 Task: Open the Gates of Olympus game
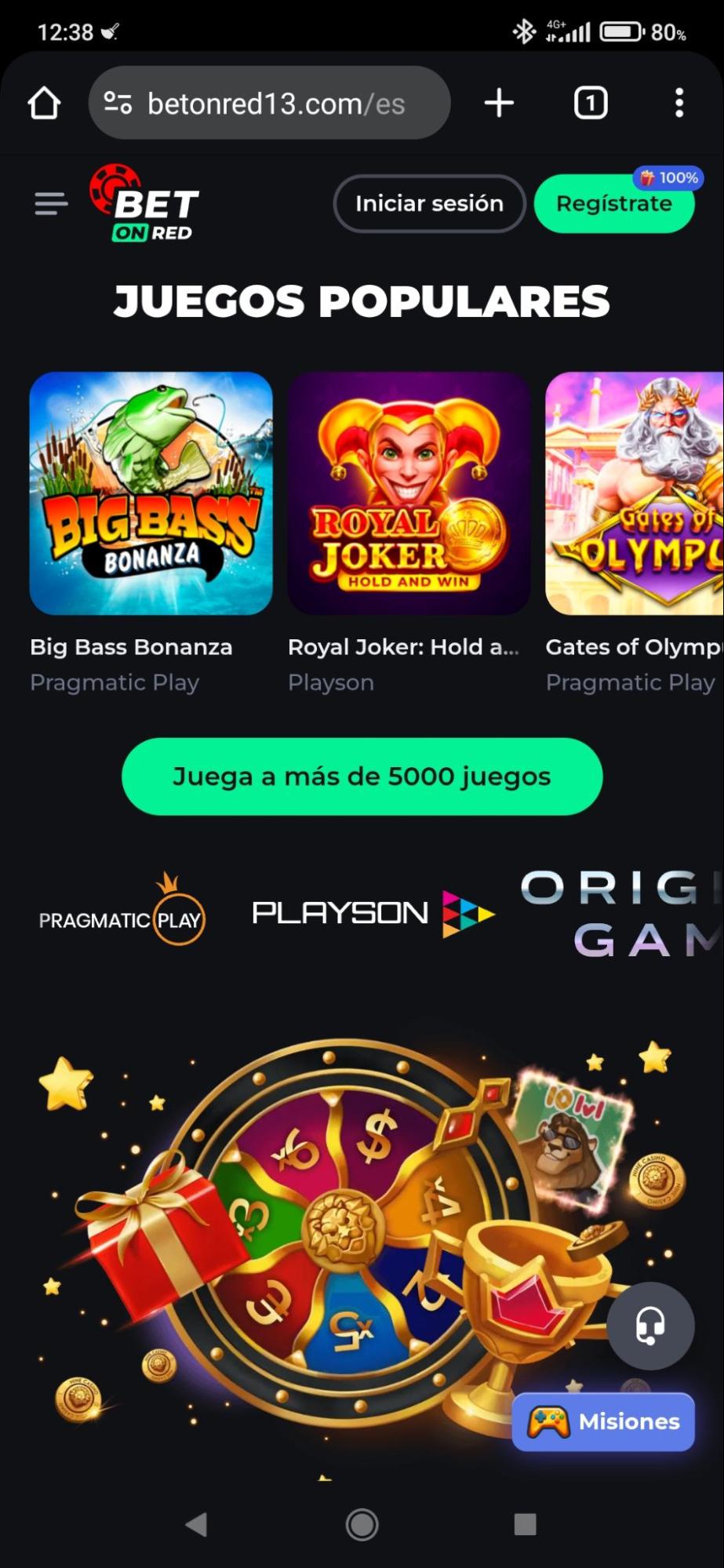click(x=634, y=493)
